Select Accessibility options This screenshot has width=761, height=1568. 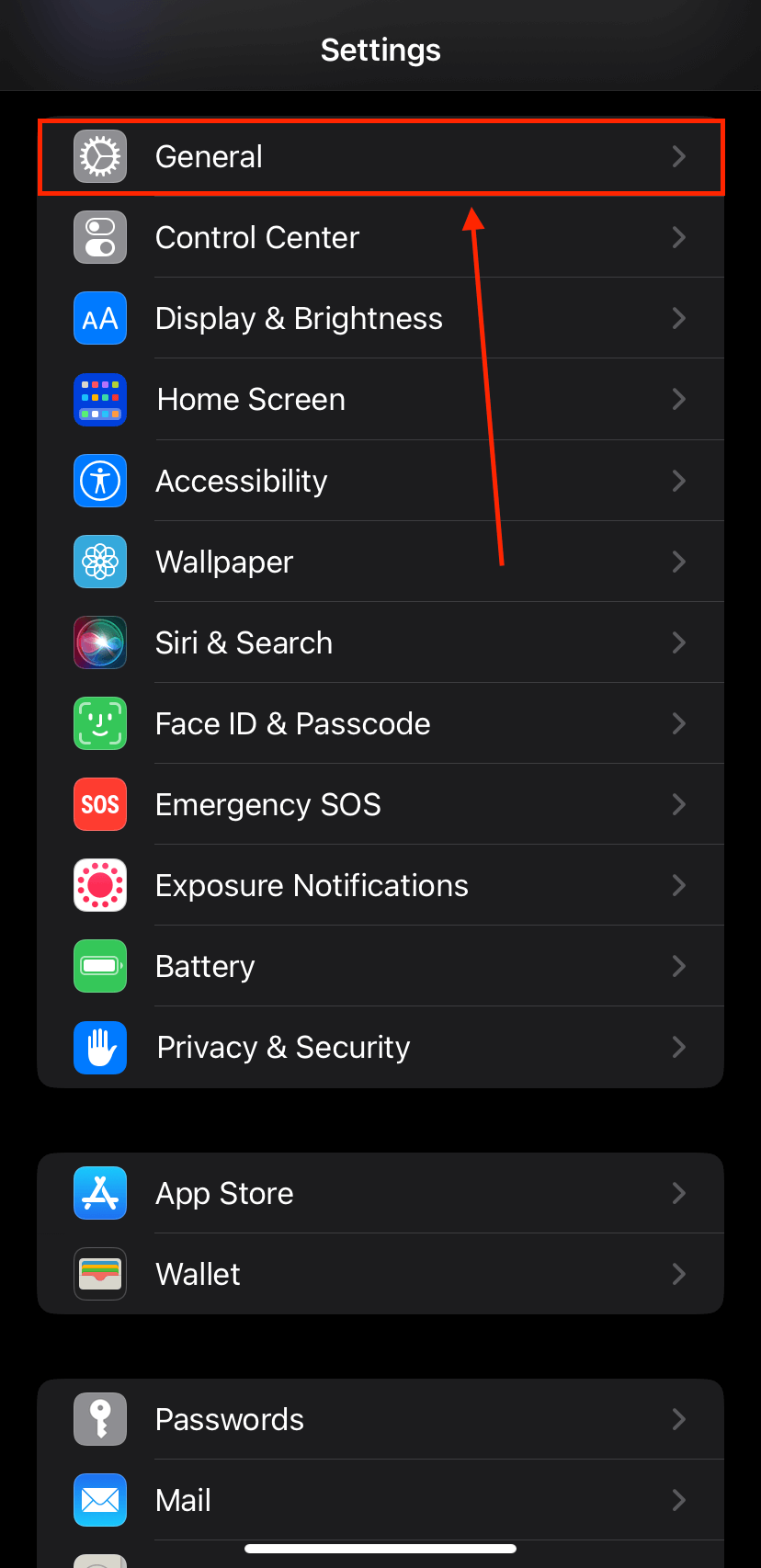coord(380,481)
